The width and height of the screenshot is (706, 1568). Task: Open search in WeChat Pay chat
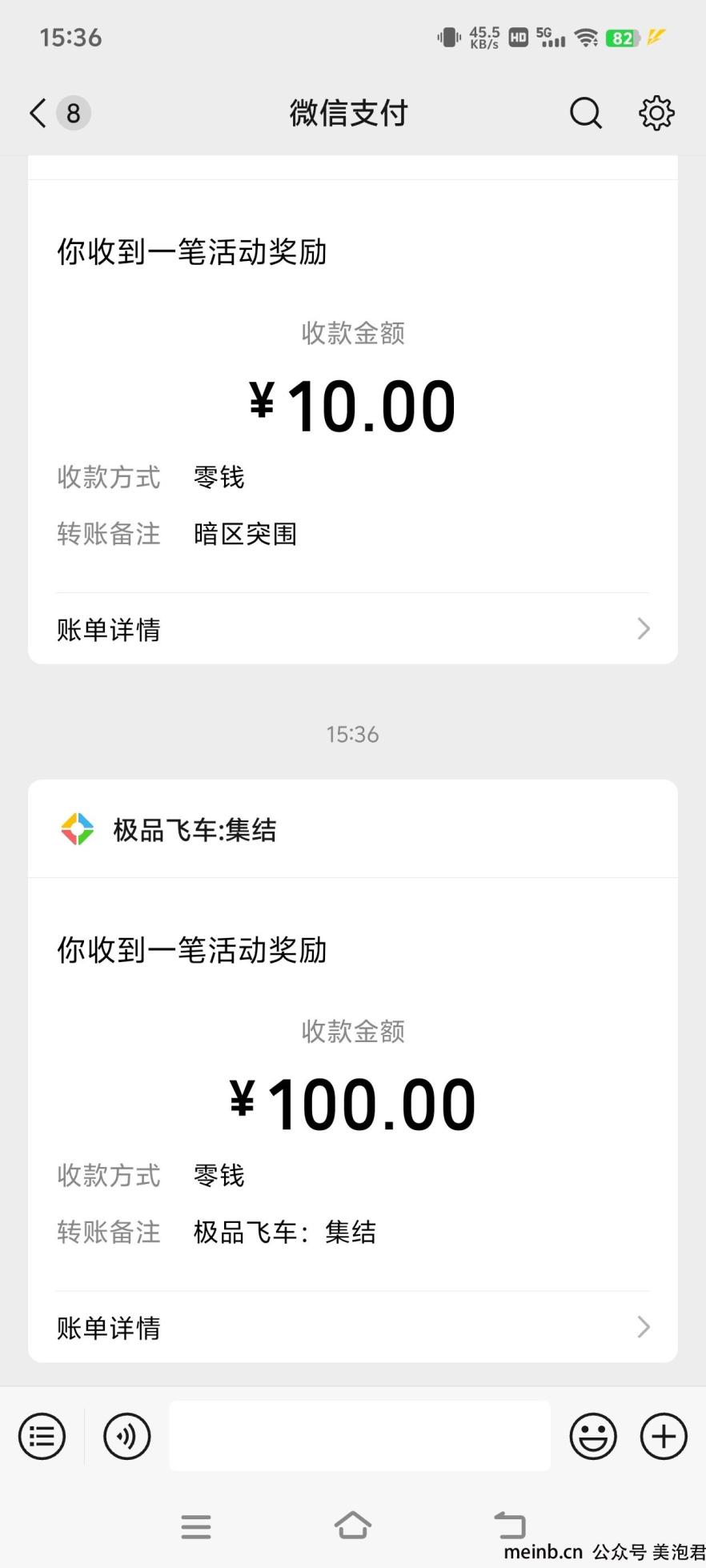(586, 113)
